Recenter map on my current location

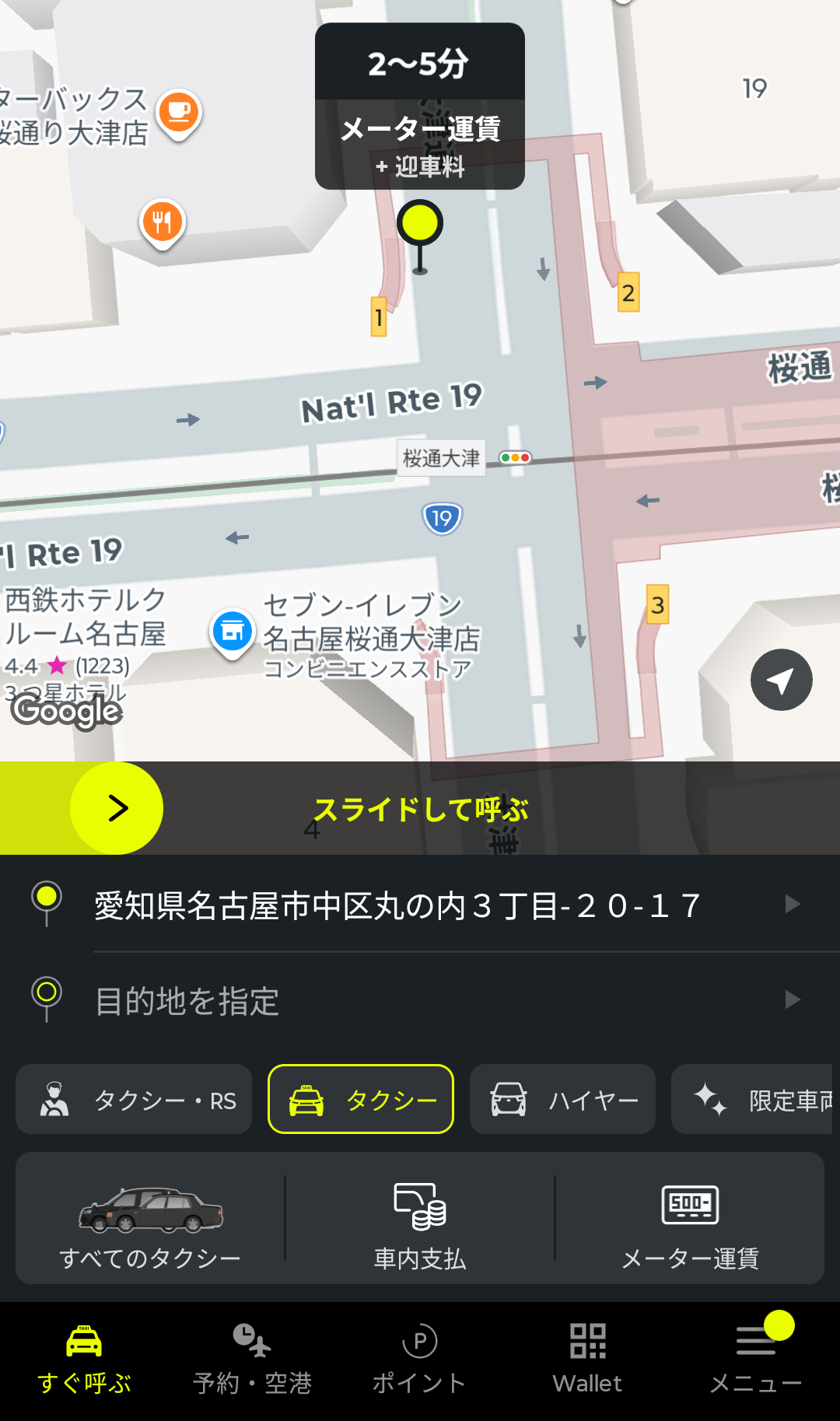[x=781, y=680]
